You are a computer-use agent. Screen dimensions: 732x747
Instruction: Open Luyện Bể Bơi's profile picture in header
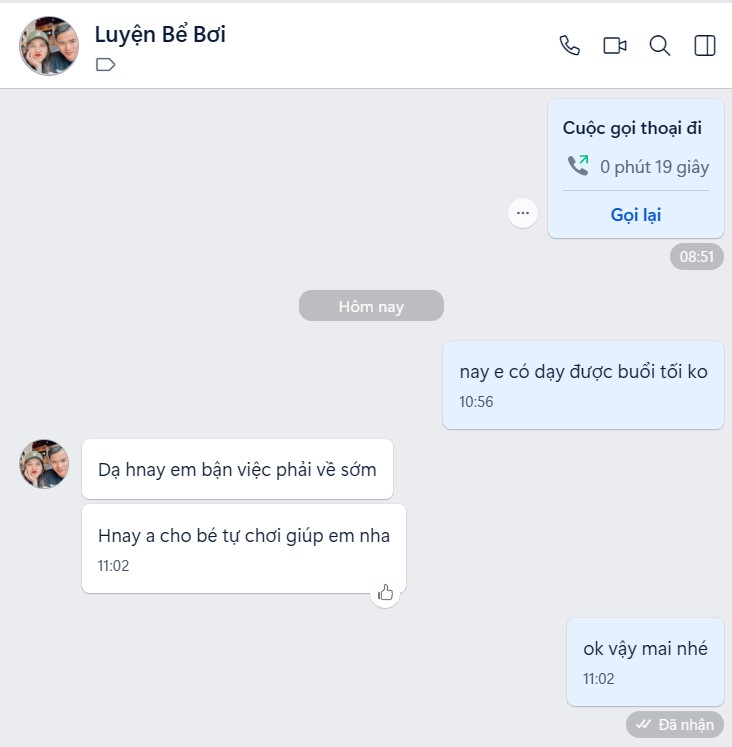(49, 46)
